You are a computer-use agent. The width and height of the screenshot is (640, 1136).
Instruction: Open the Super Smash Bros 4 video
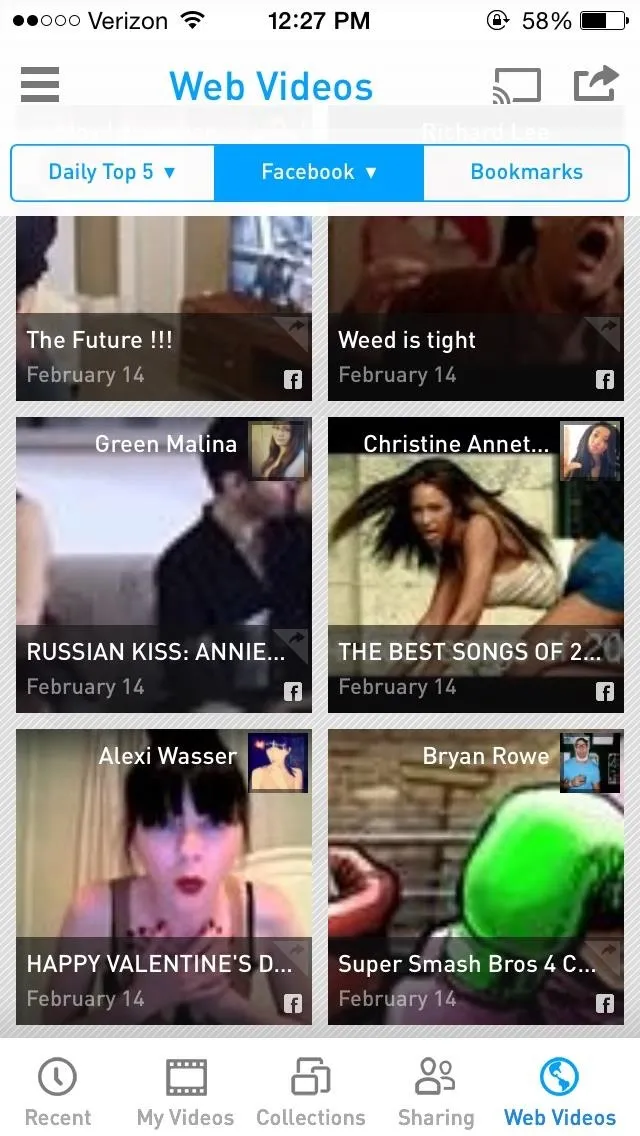(475, 877)
